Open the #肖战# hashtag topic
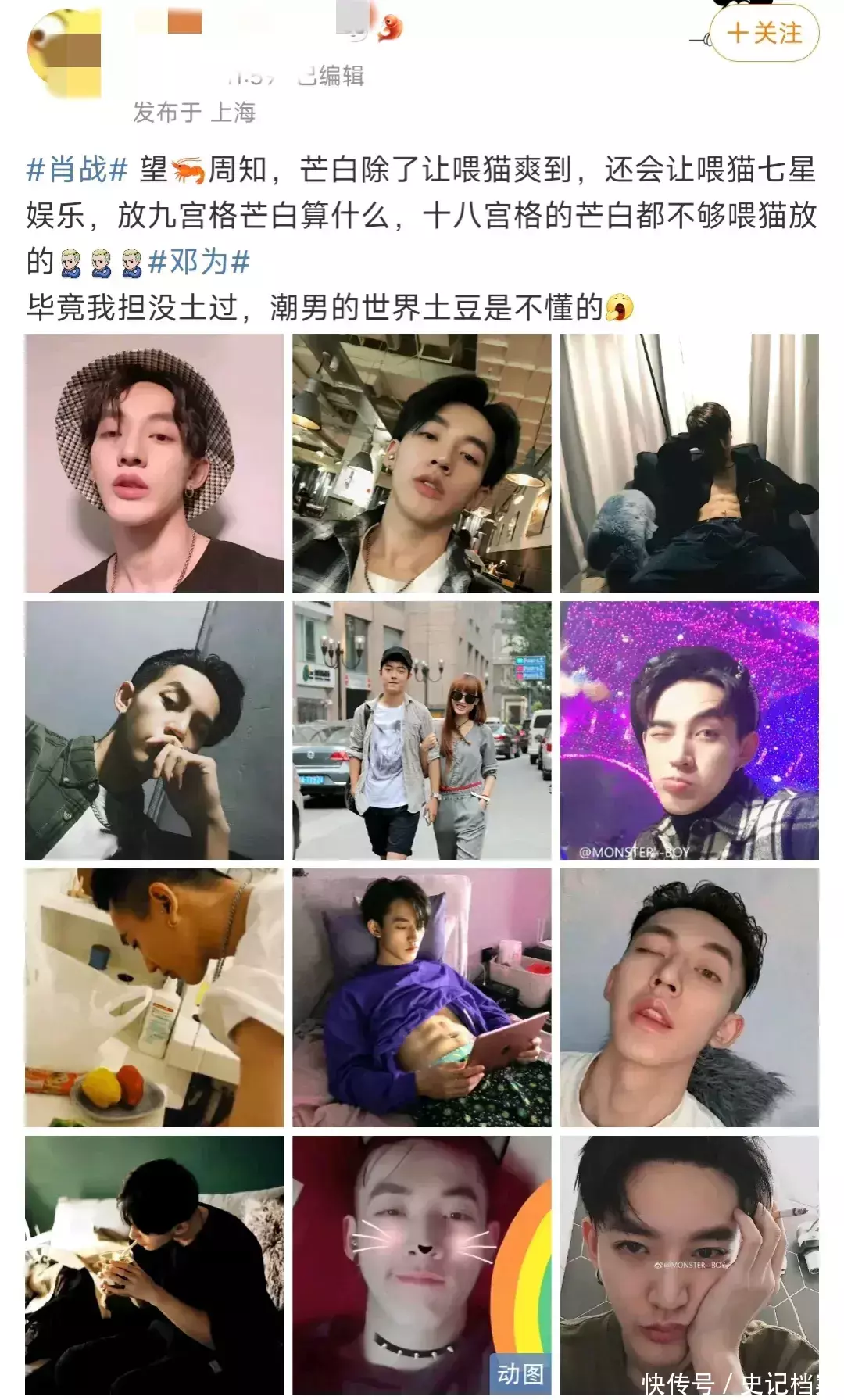 77,170
